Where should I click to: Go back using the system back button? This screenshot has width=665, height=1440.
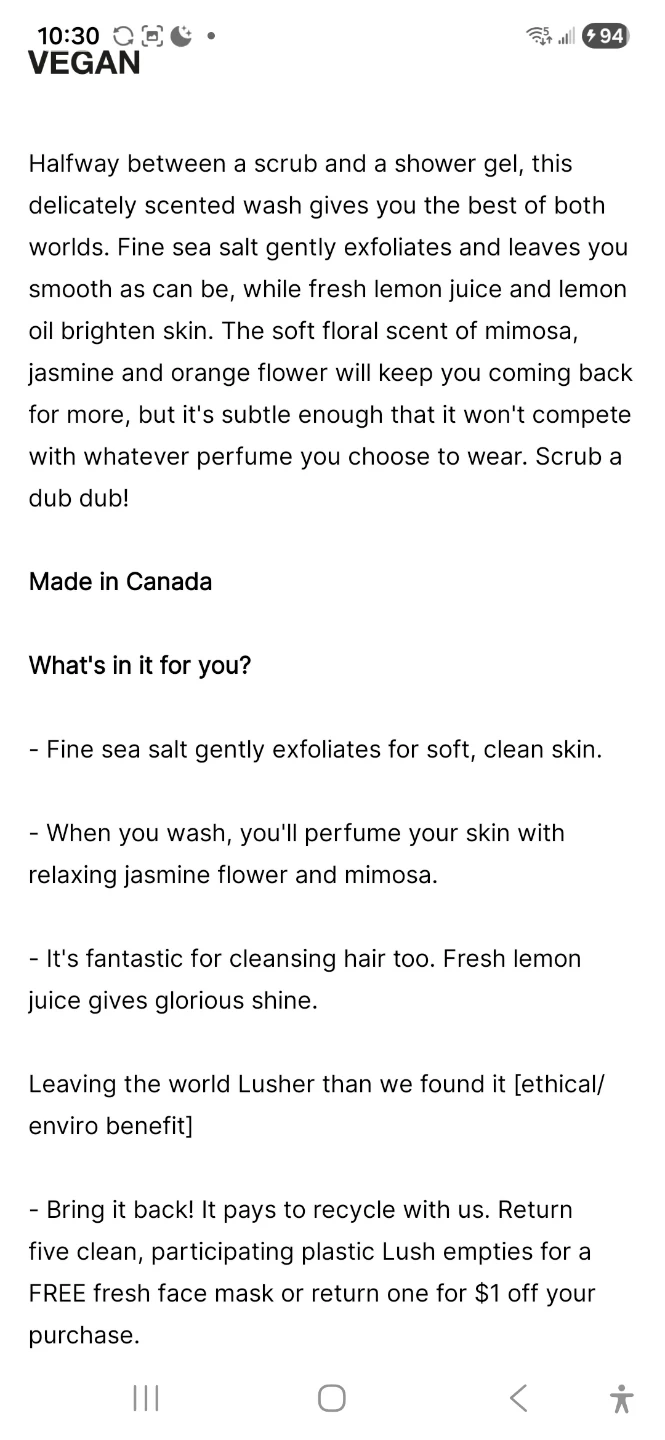click(x=518, y=1397)
